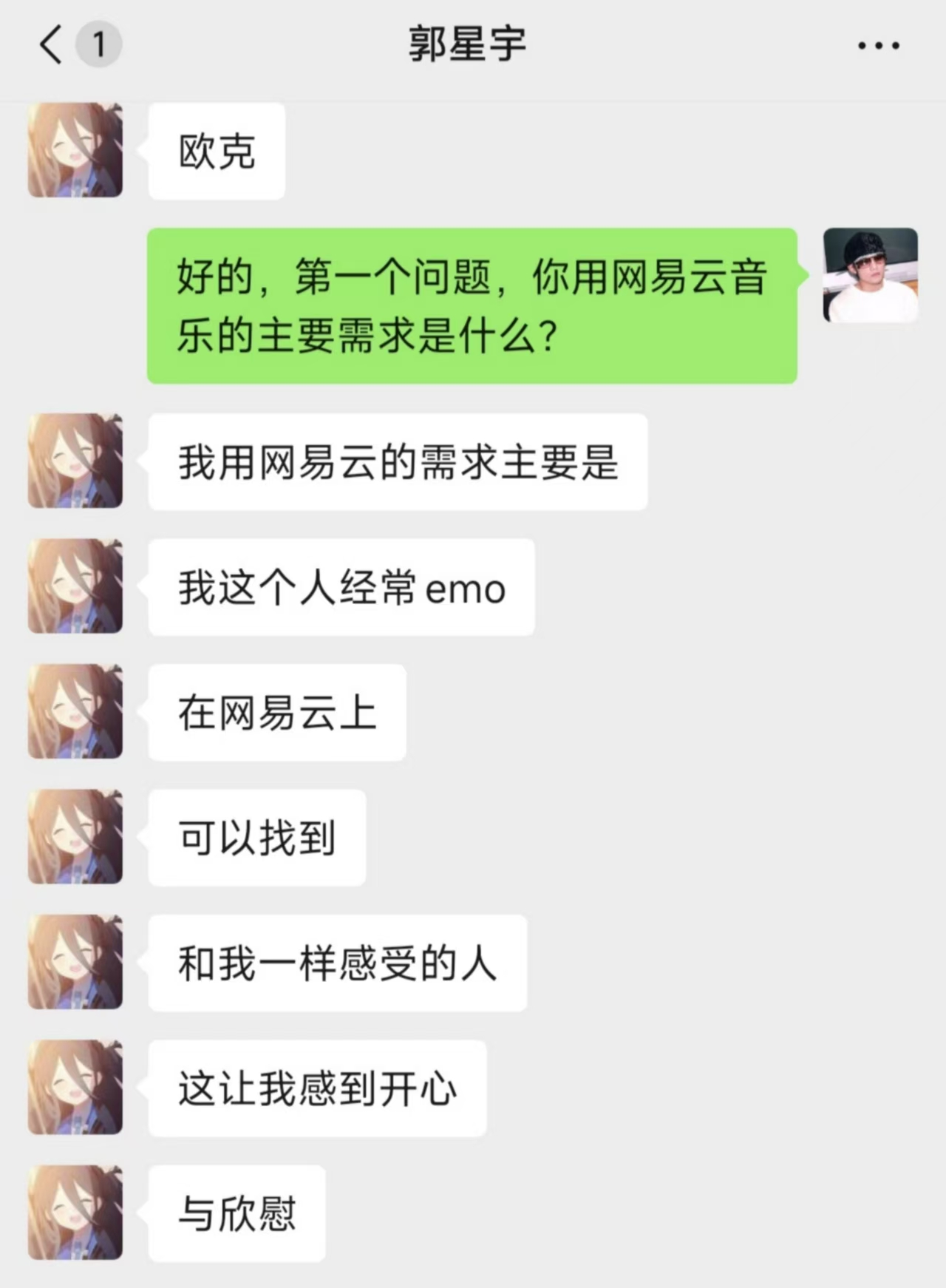Tap the avatar next to the 欧克 message

pyautogui.click(x=75, y=151)
